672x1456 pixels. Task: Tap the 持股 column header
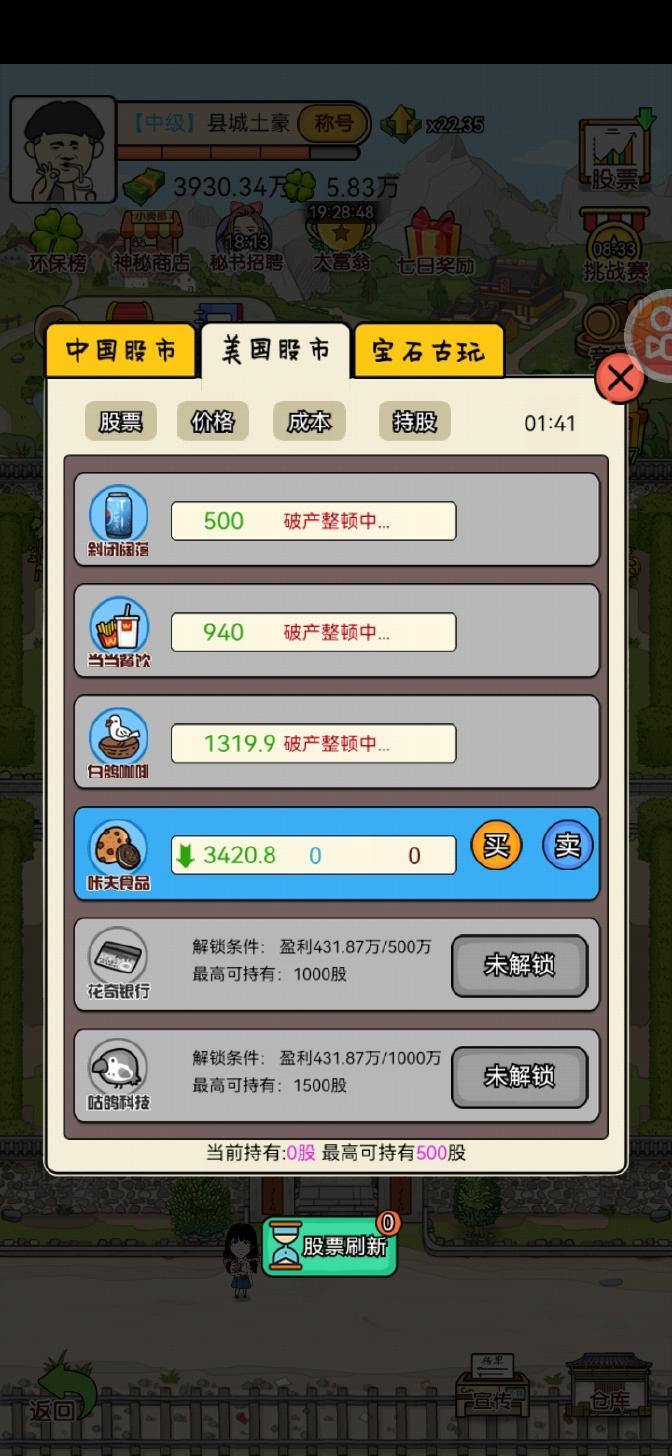pos(414,422)
